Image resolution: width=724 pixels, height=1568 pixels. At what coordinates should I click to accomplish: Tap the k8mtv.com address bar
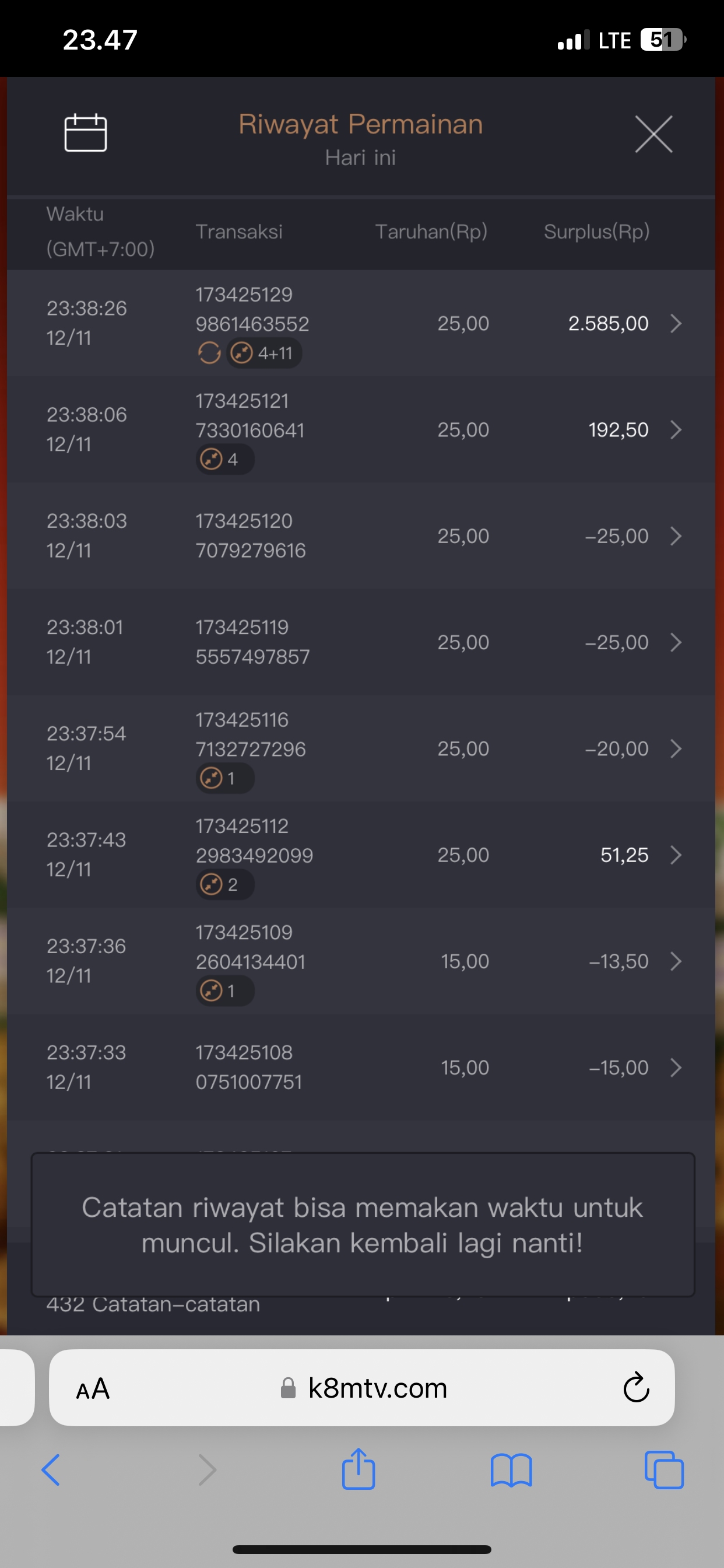(377, 1388)
